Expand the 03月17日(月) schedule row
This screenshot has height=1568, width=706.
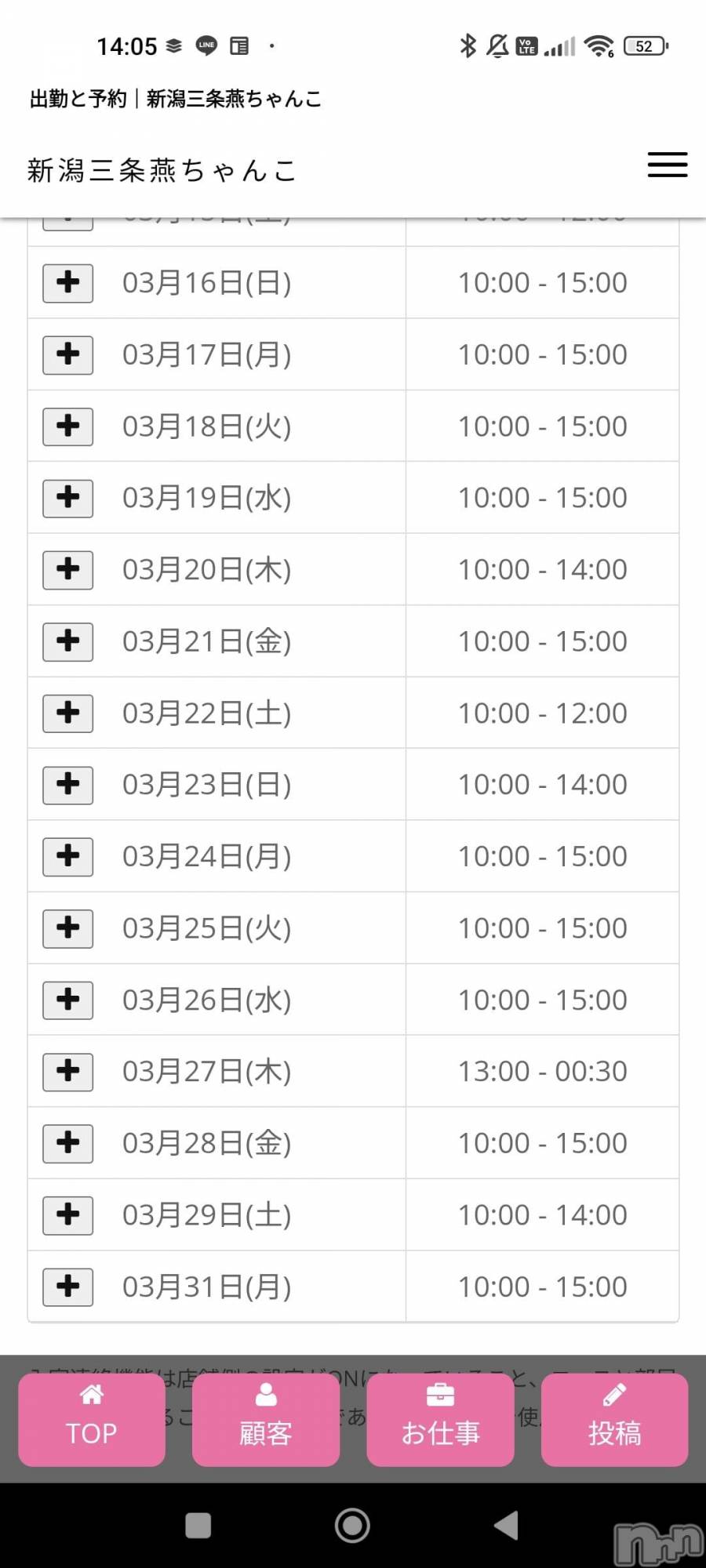(x=68, y=354)
